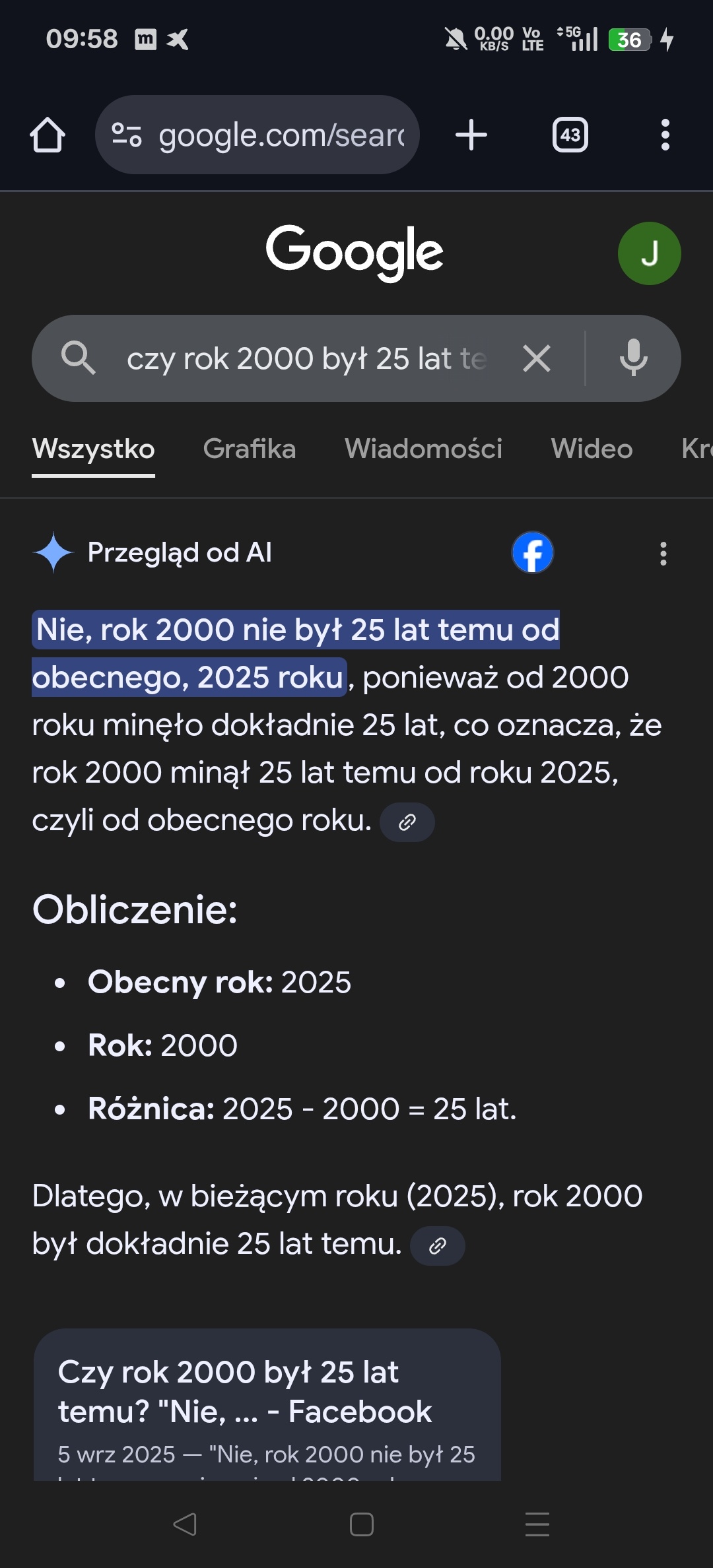
Task: Expand the tab switcher showing 43 tabs
Action: [x=570, y=134]
